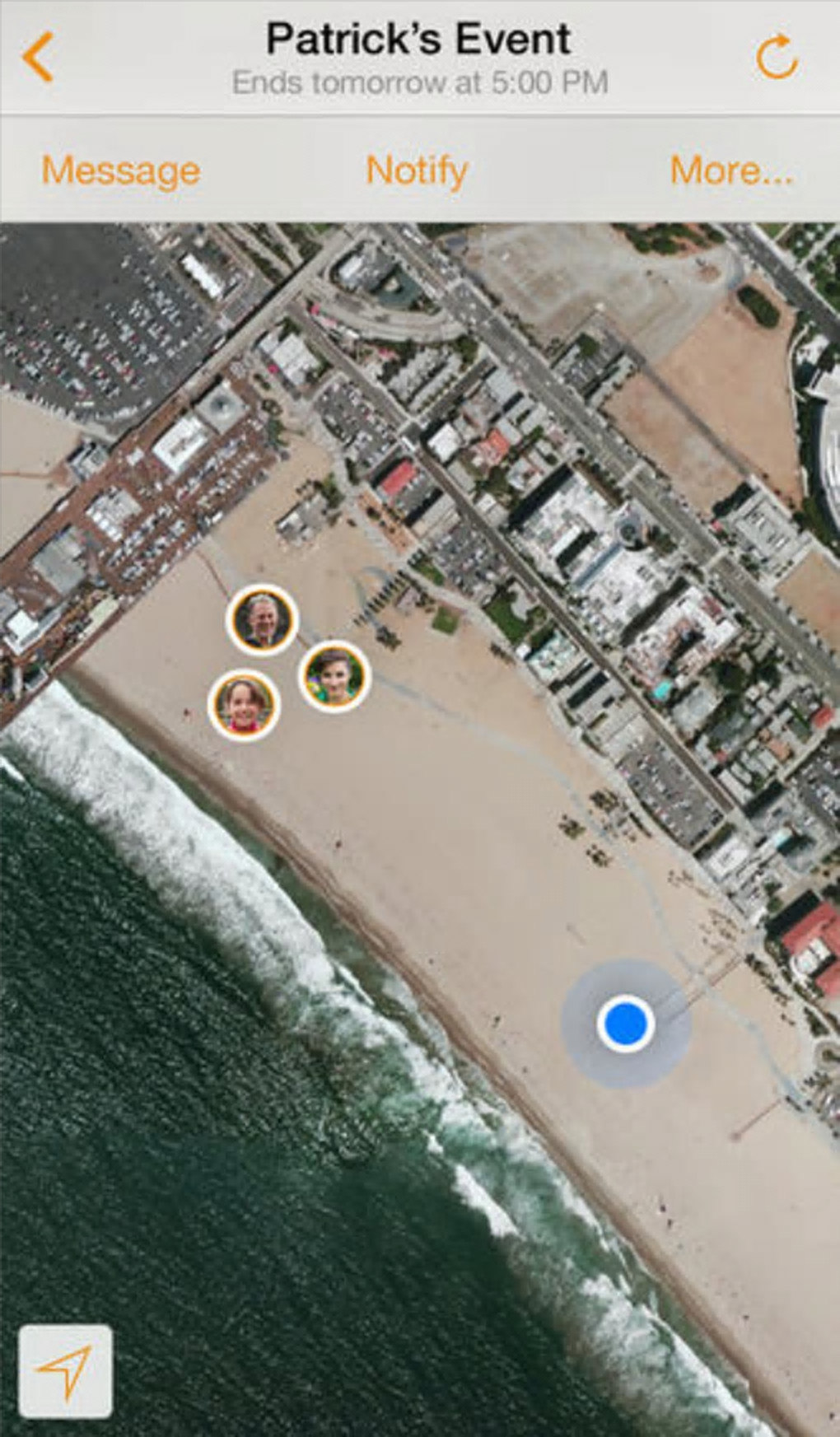The height and width of the screenshot is (1437, 840).
Task: Tap the Message button
Action: point(121,170)
